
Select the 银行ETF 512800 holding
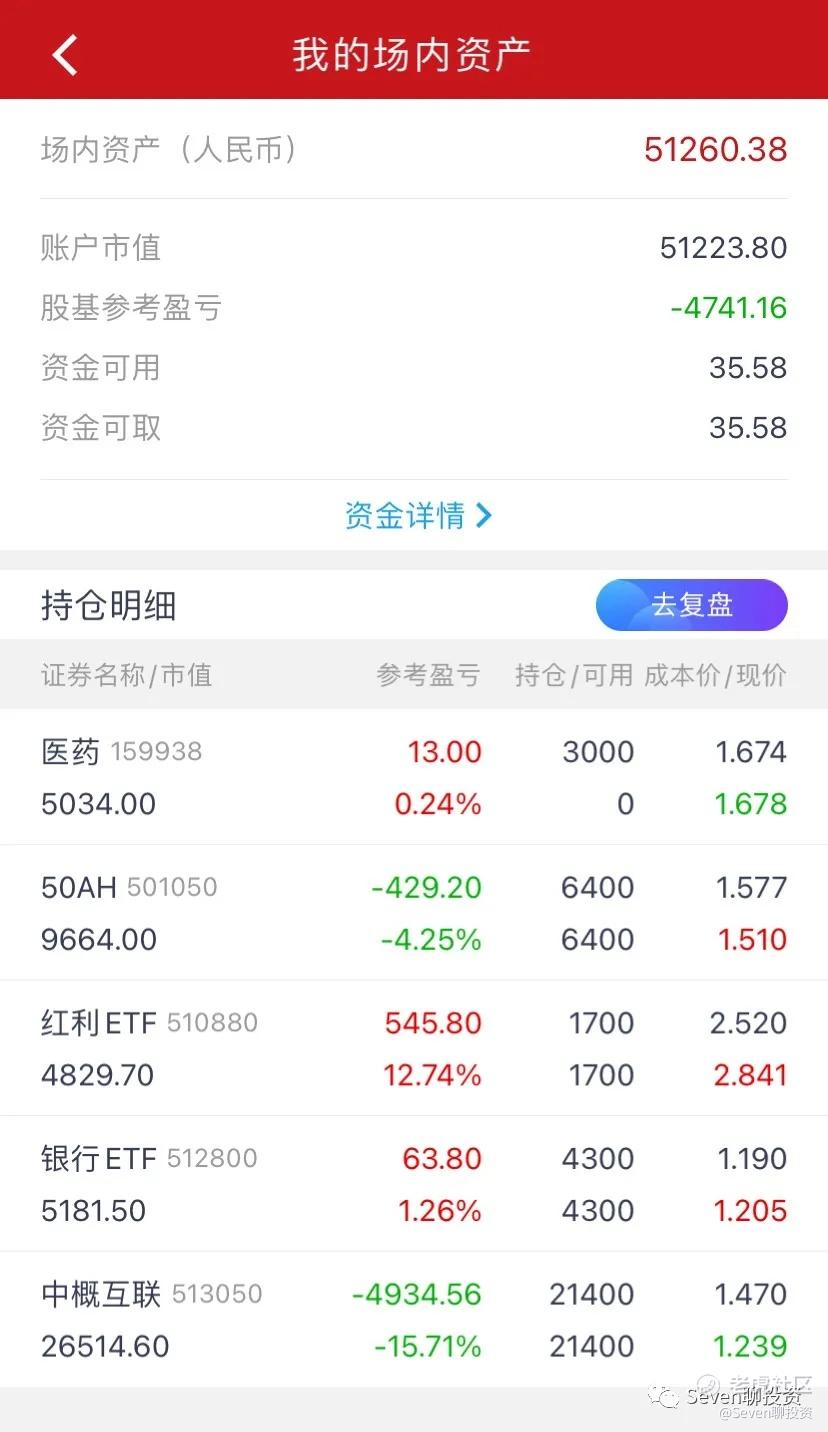(x=413, y=1184)
